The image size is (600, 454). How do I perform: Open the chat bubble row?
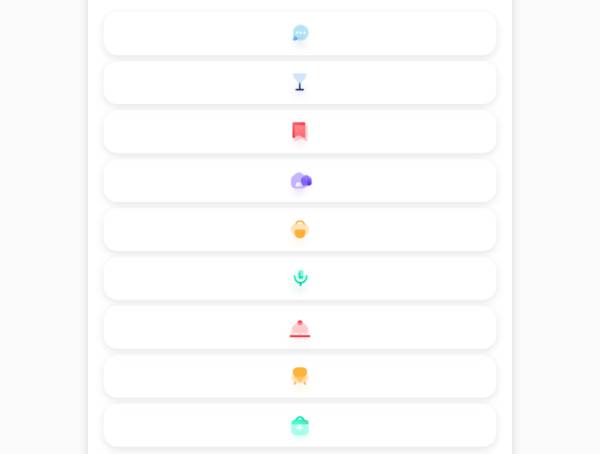[x=300, y=33]
